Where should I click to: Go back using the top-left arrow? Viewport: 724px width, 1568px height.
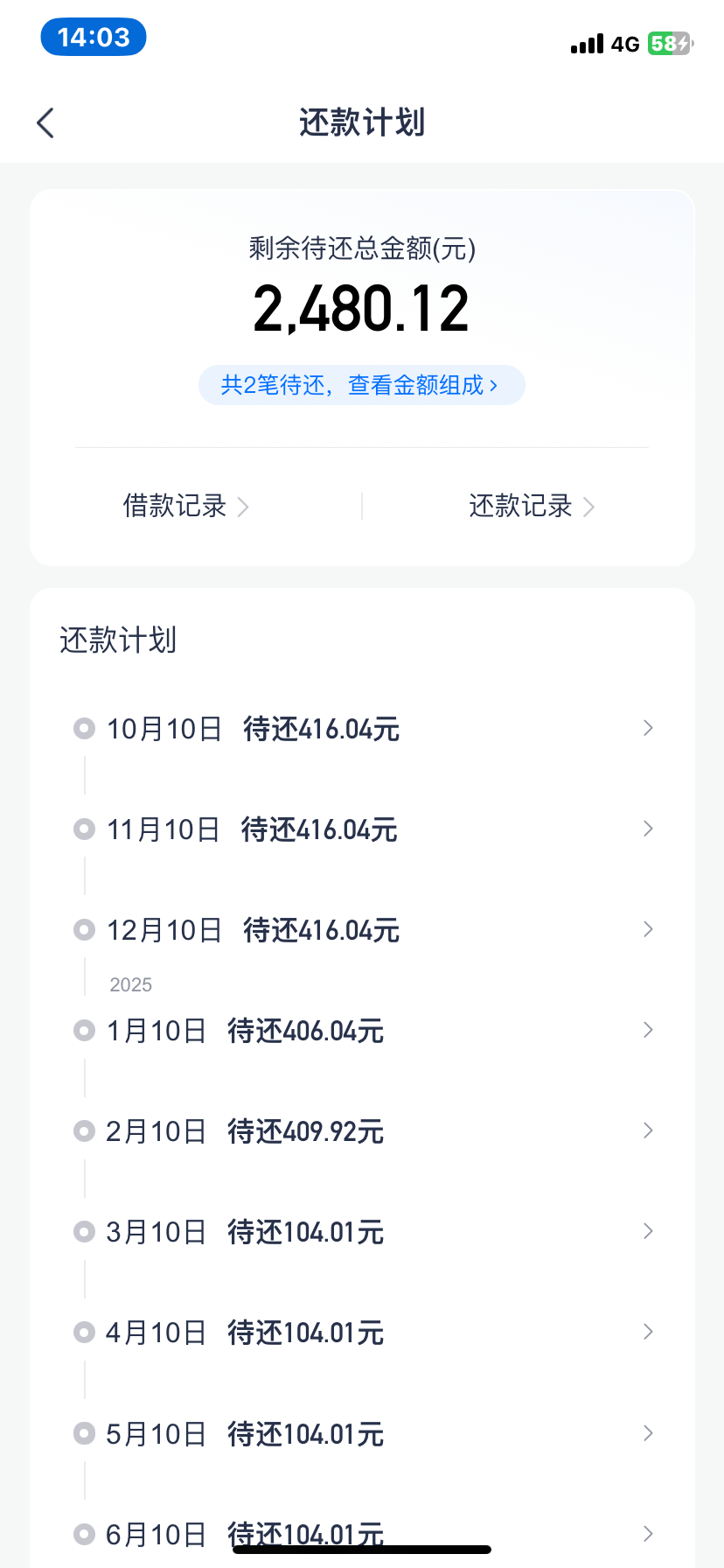click(45, 123)
